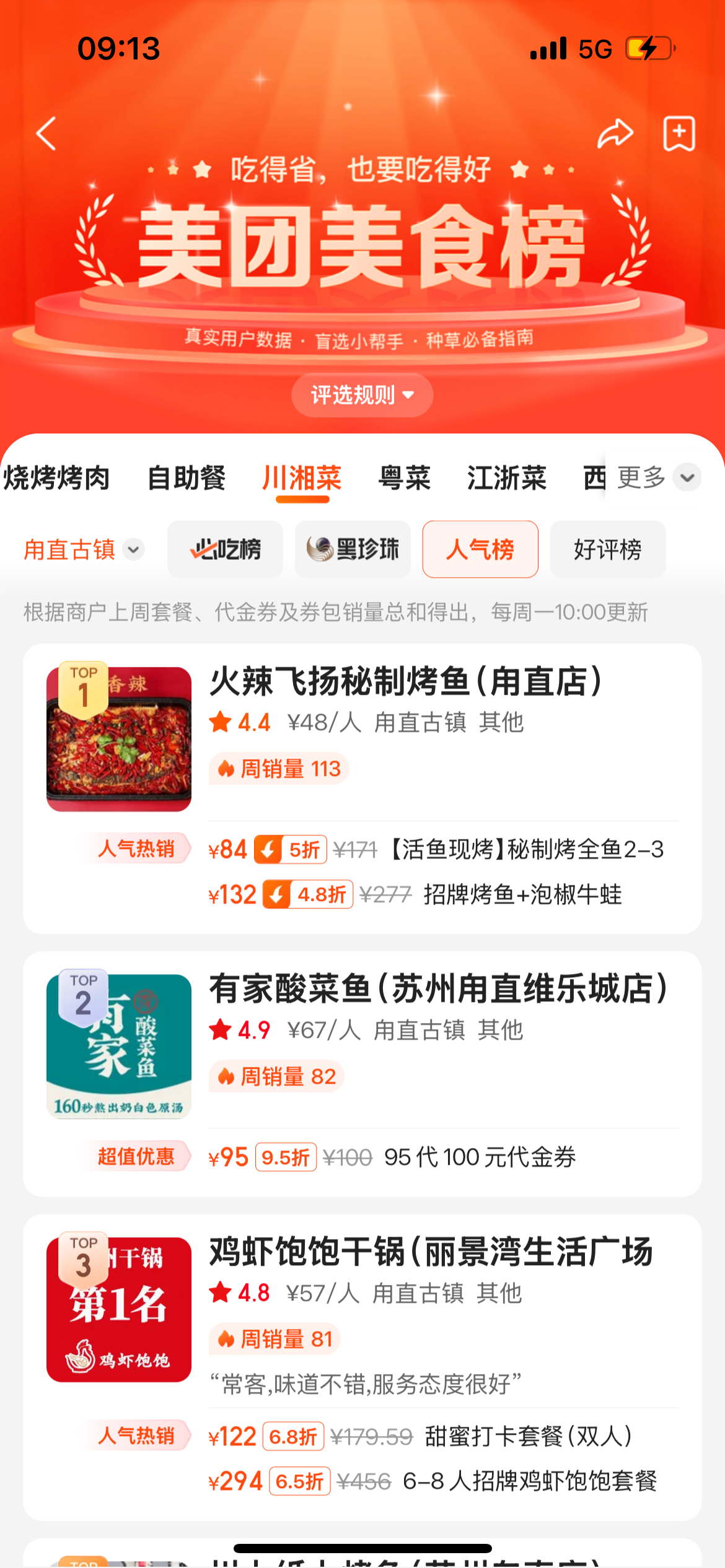The image size is (725, 1568).
Task: Tap the bookmark-add icon at top right
Action: (x=679, y=133)
